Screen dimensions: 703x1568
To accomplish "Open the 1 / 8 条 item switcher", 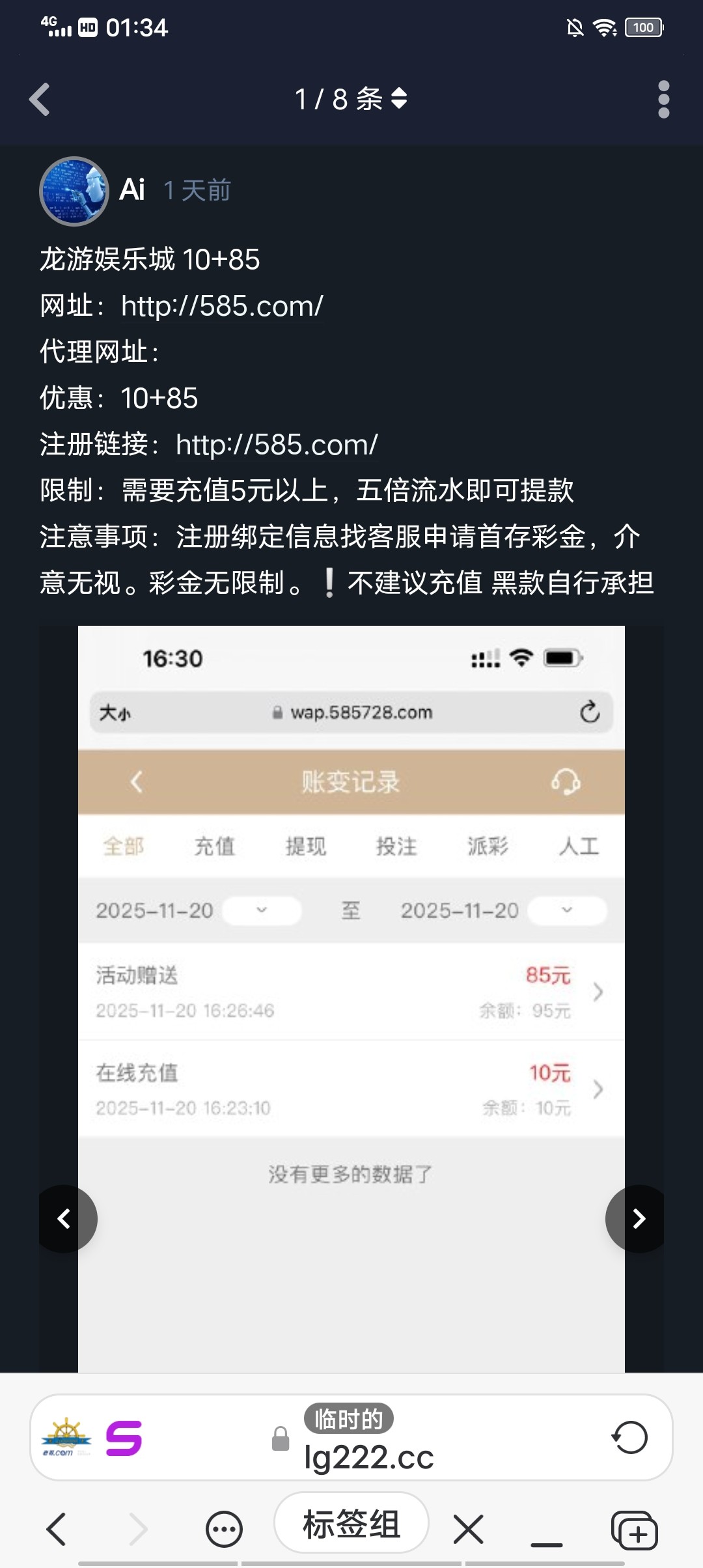I will [351, 100].
